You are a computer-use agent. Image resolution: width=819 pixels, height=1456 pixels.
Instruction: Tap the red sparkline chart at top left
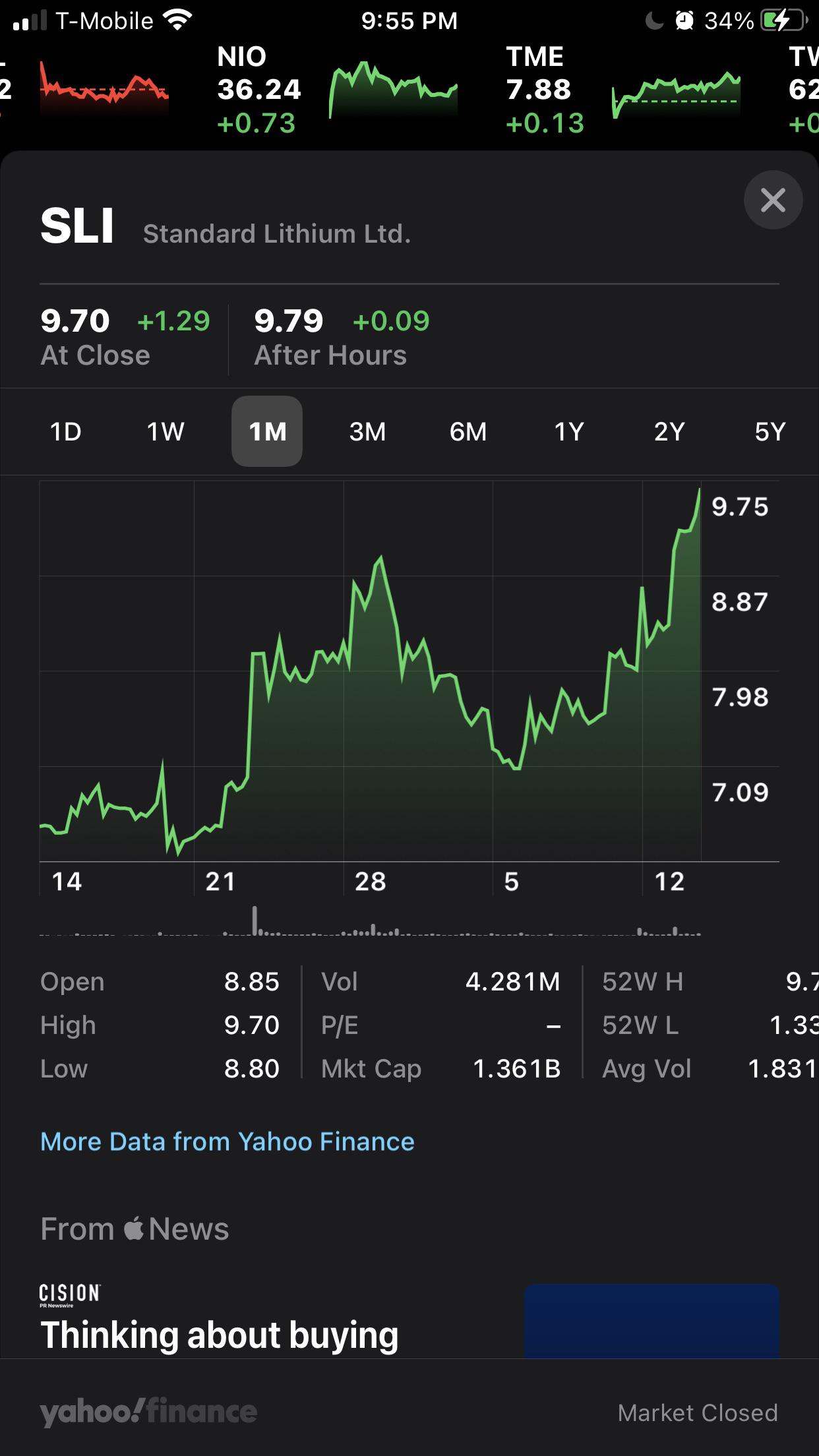(102, 89)
